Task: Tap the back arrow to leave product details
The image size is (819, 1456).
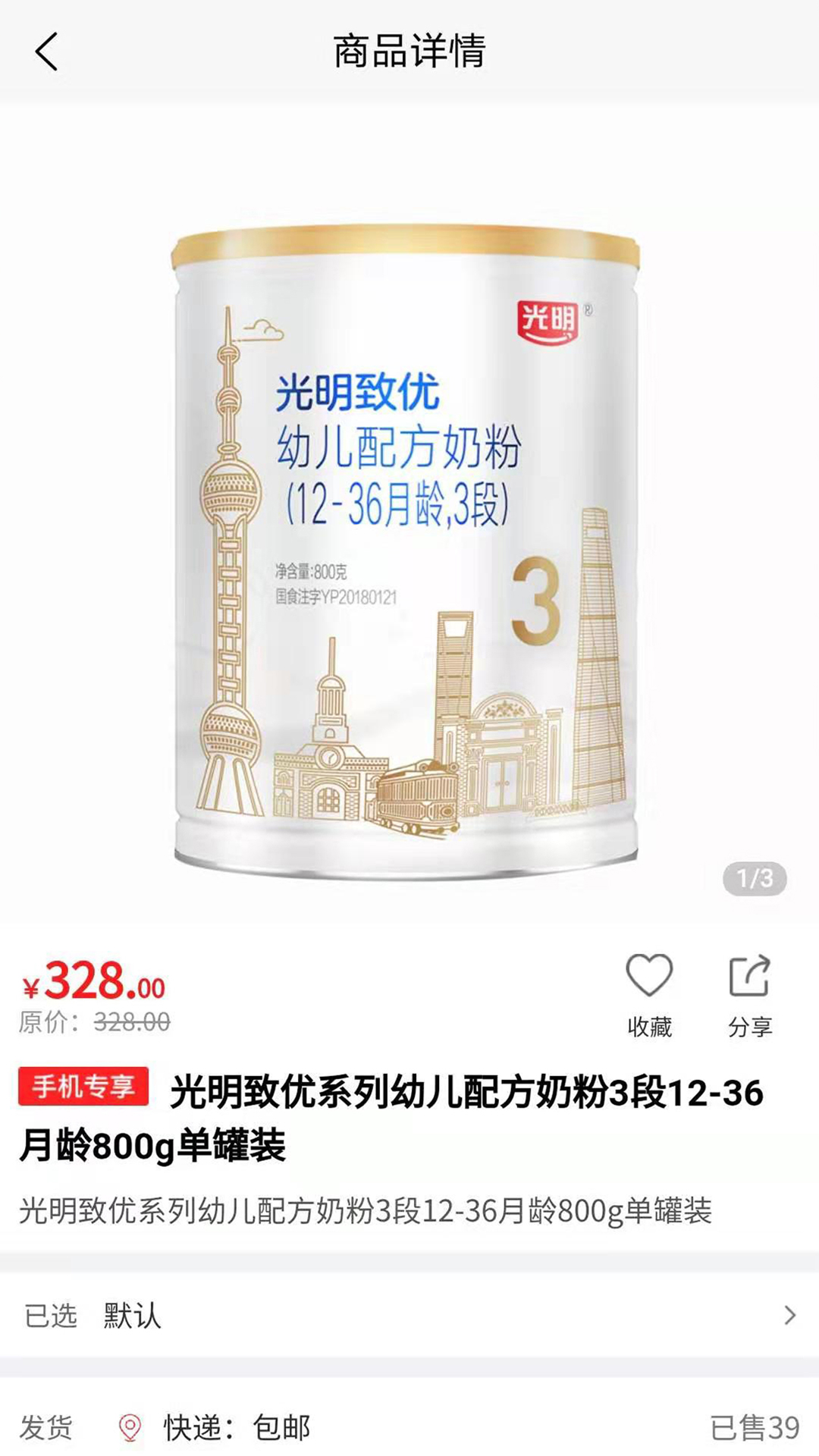Action: 45,52
